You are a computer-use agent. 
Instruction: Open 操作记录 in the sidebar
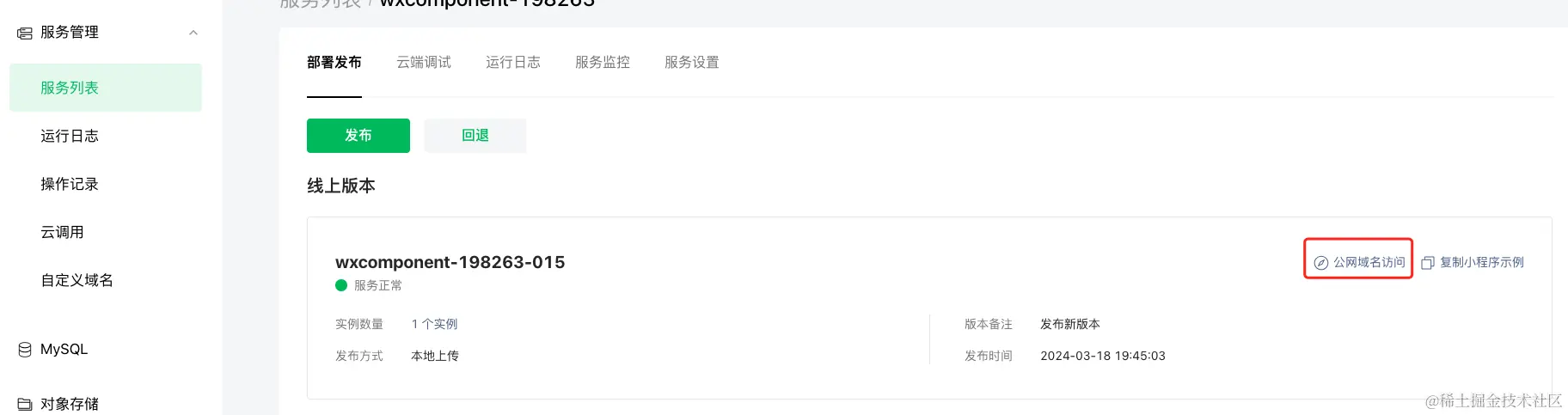(x=70, y=184)
